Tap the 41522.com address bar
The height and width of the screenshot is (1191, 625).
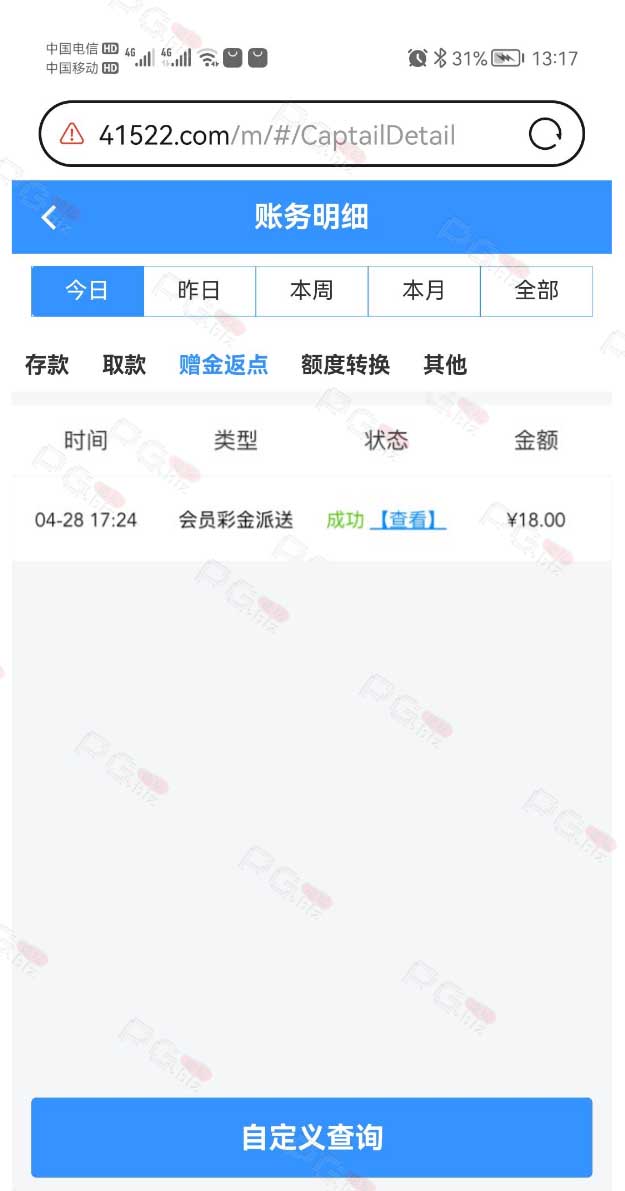pyautogui.click(x=311, y=134)
